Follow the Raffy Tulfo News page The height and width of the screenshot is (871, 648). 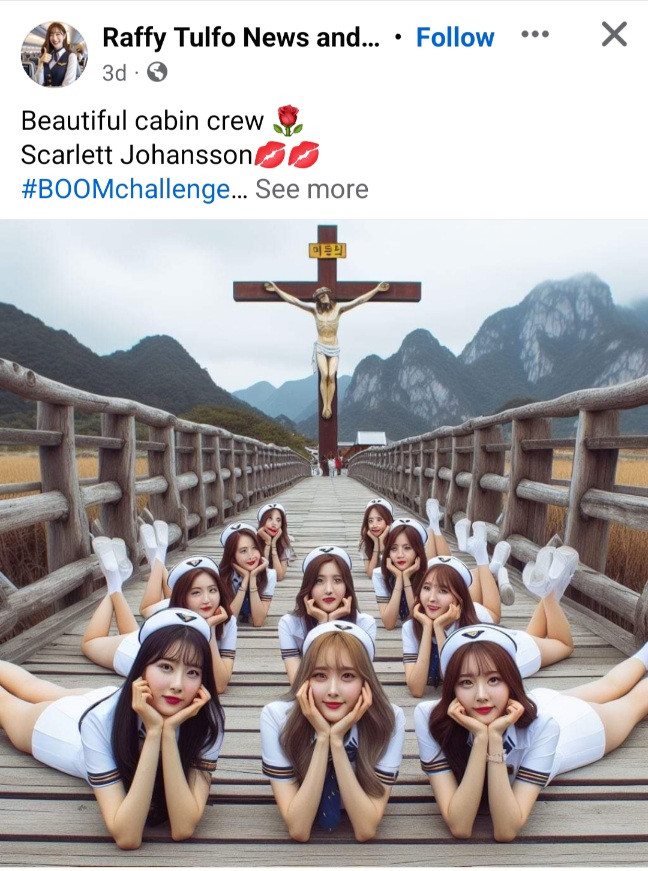[x=455, y=38]
